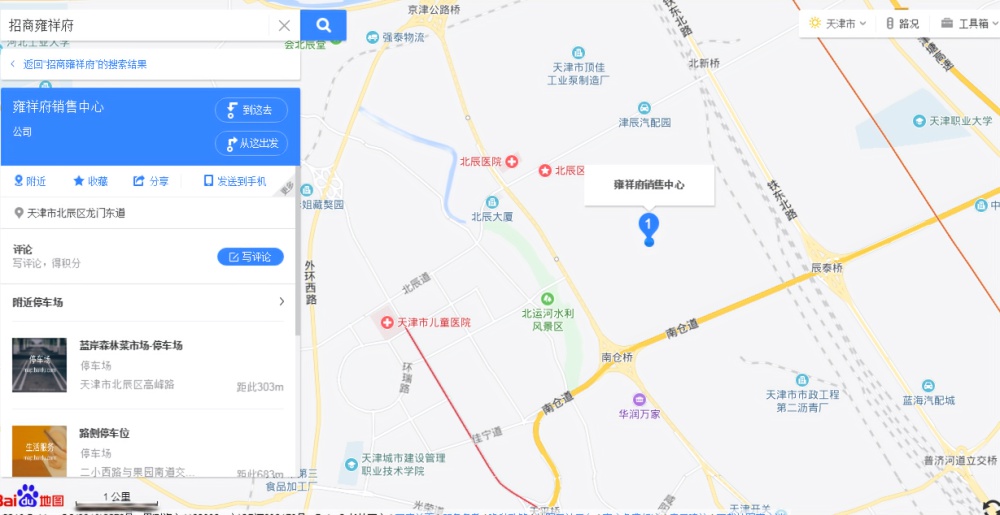Tap 到这去 to get directions here
Screen dimensions: 1000x515
click(x=251, y=110)
